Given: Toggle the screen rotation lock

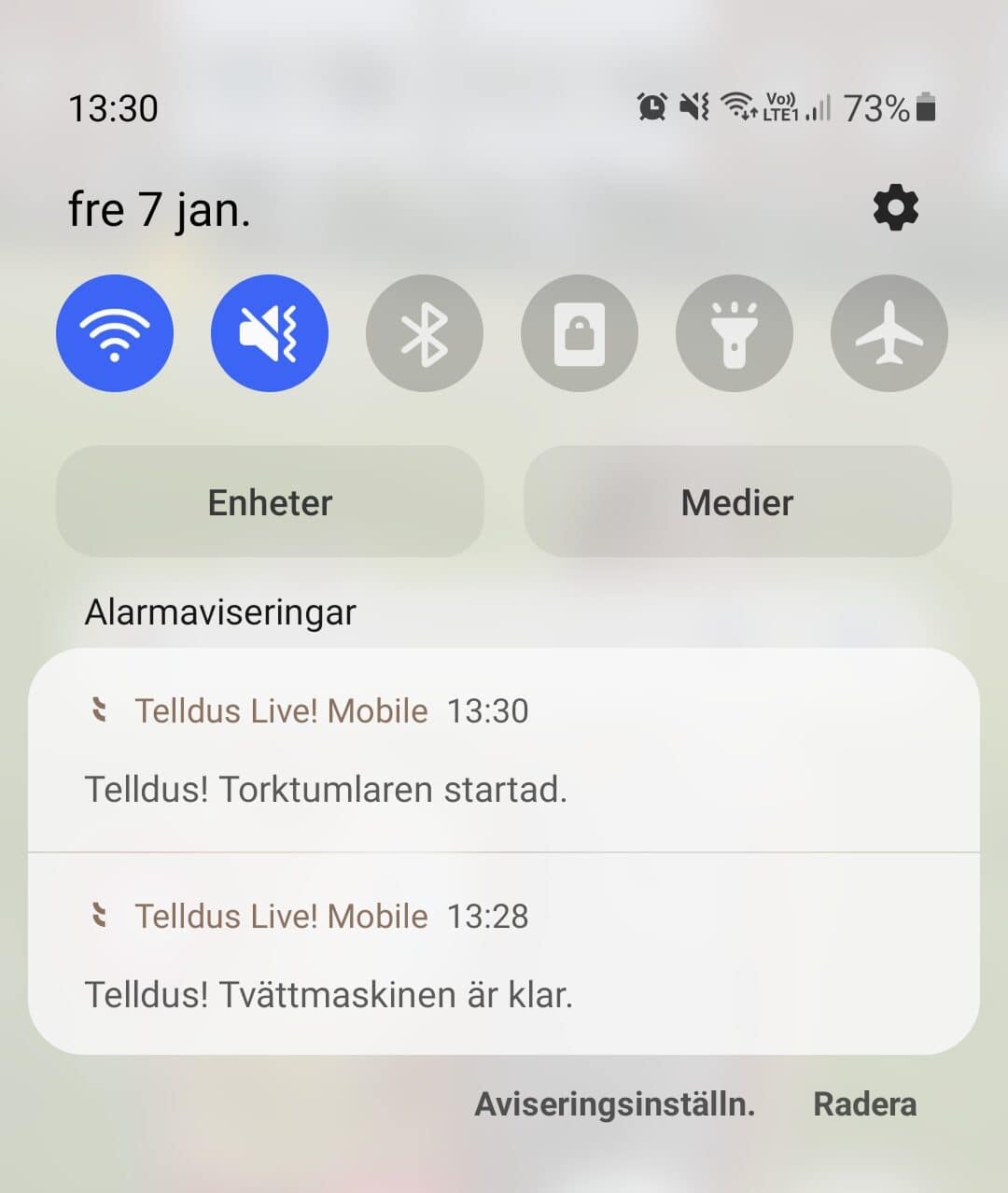Looking at the screenshot, I should click(580, 333).
